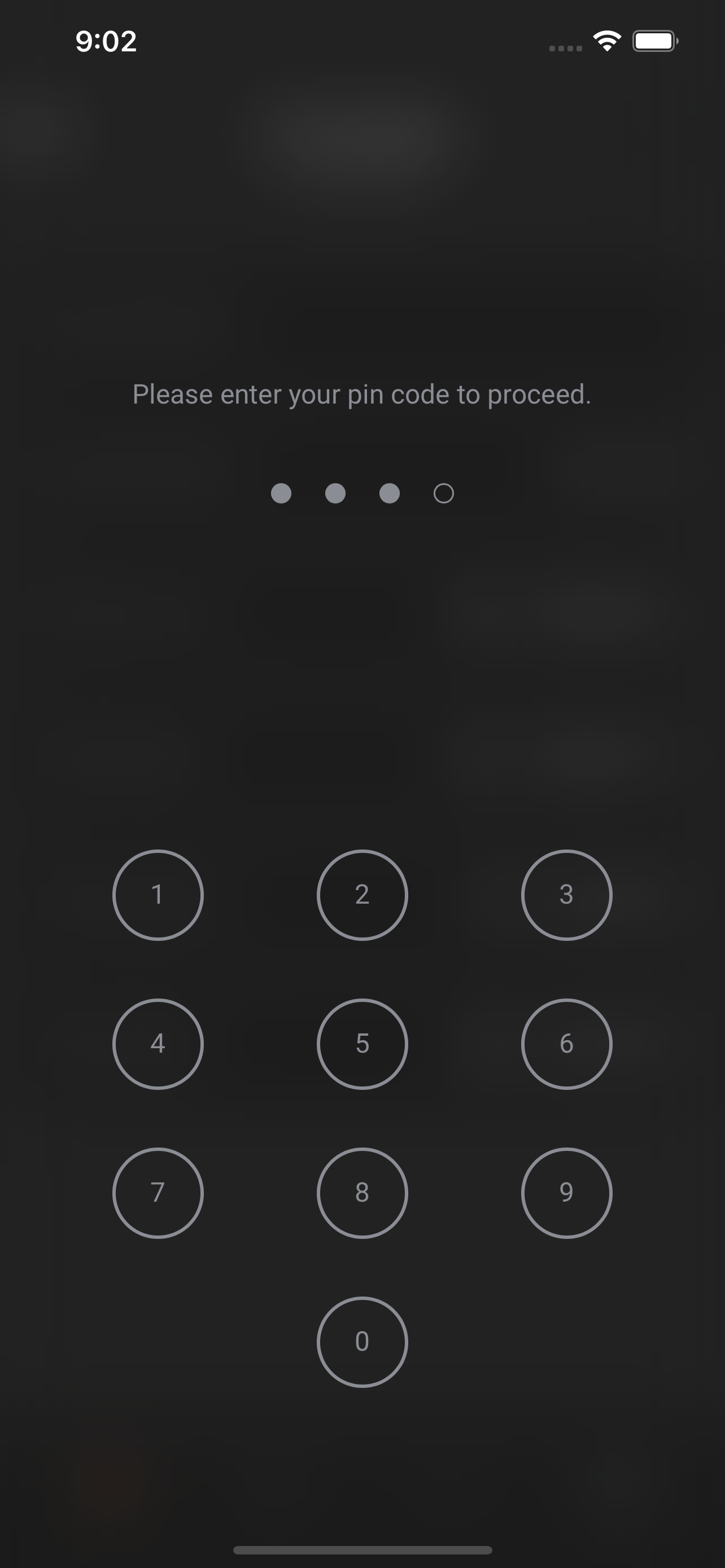Select the 9 key
725x1568 pixels.
coord(567,1193)
